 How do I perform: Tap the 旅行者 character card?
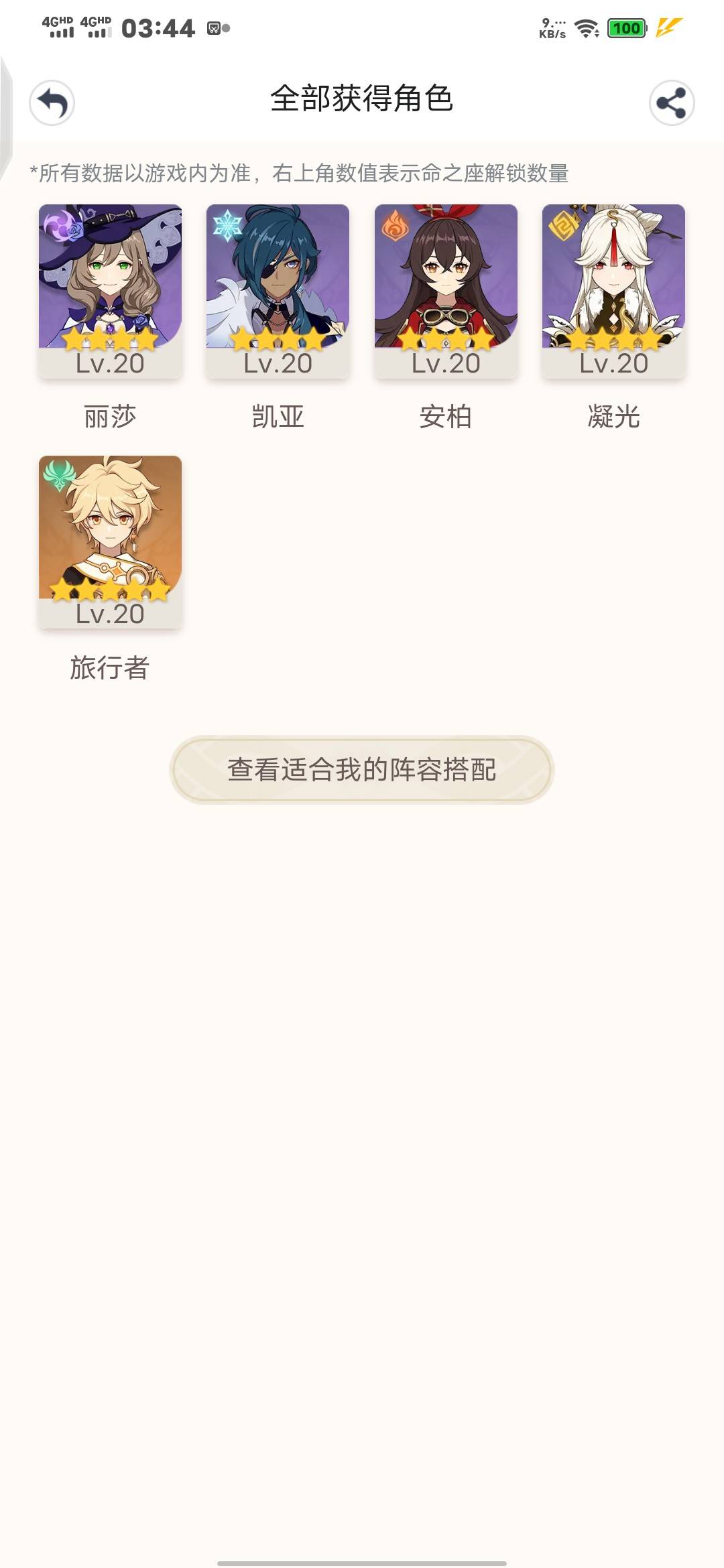(110, 541)
